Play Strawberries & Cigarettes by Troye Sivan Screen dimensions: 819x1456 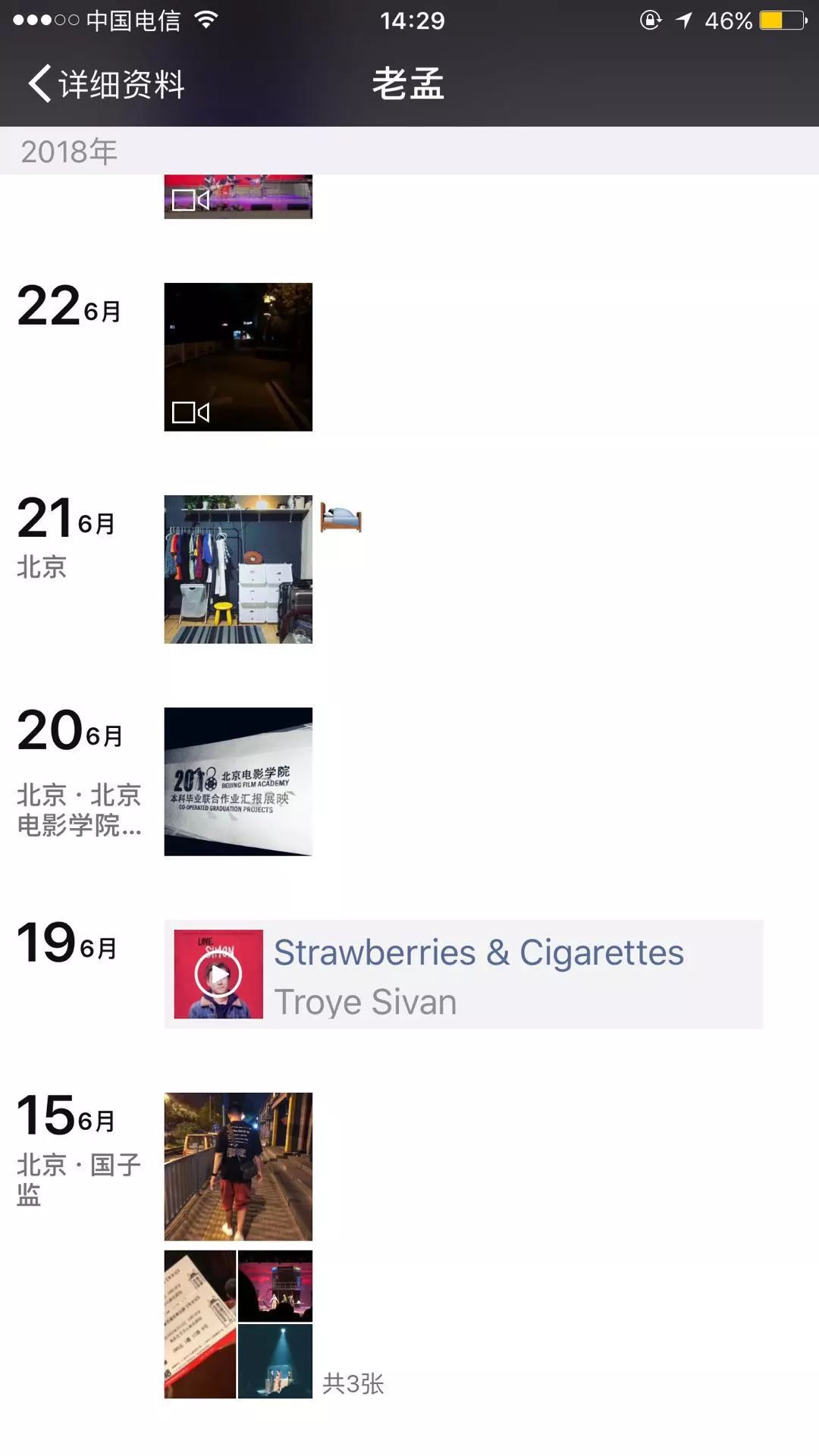pos(218,974)
